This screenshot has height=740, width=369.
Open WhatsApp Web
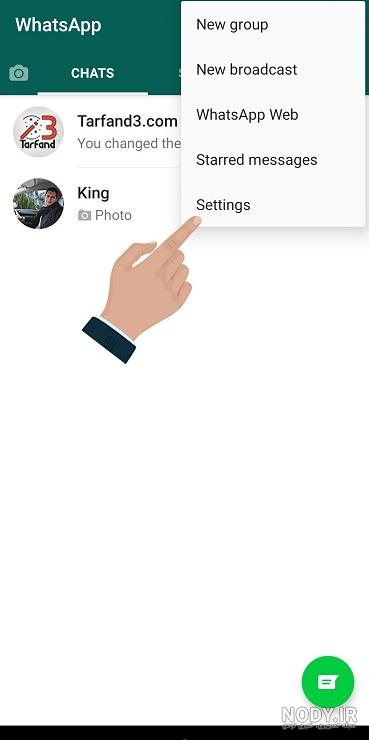[x=273, y=115]
